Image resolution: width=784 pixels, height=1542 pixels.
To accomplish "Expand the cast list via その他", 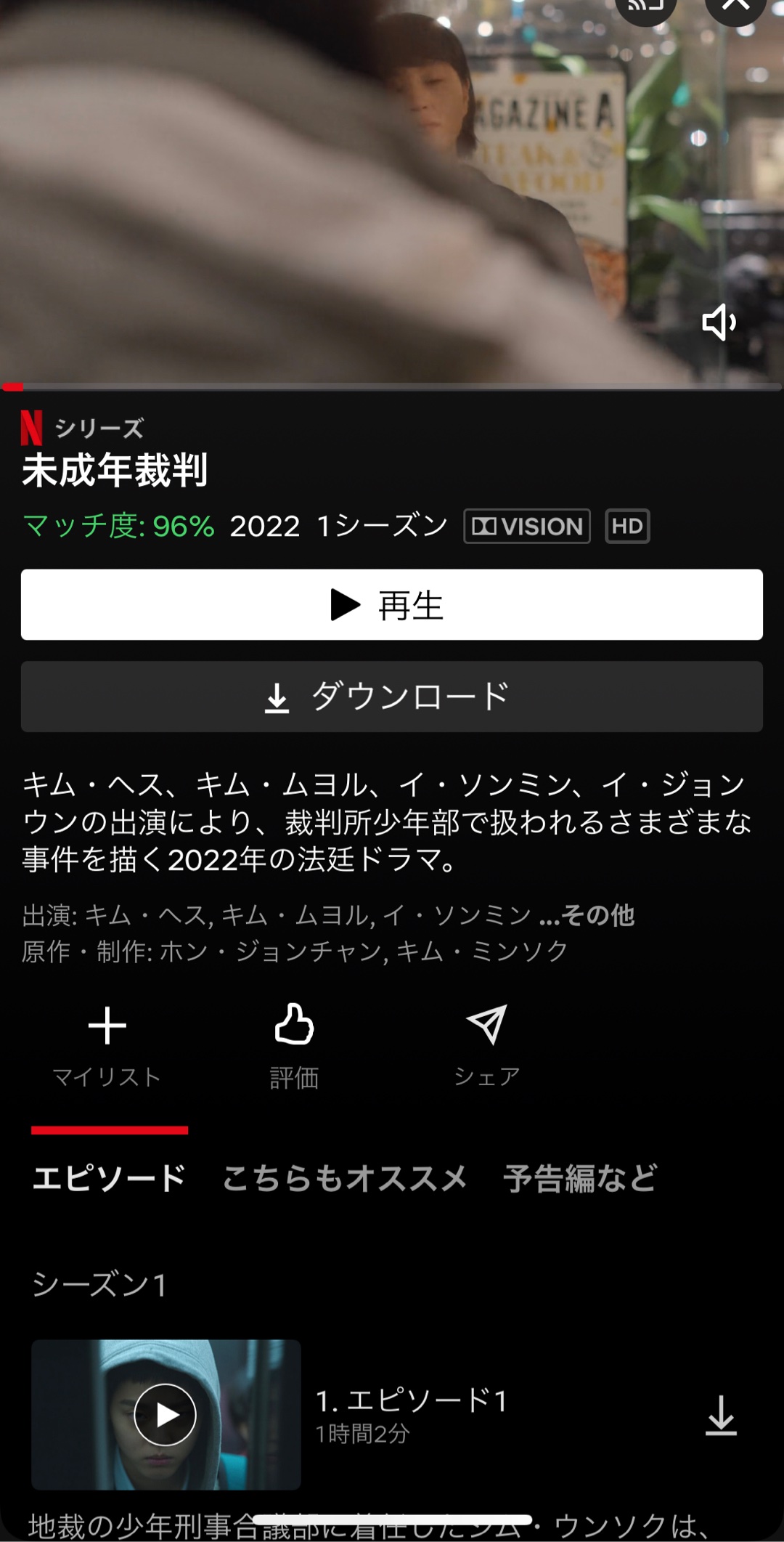I will coord(587,915).
